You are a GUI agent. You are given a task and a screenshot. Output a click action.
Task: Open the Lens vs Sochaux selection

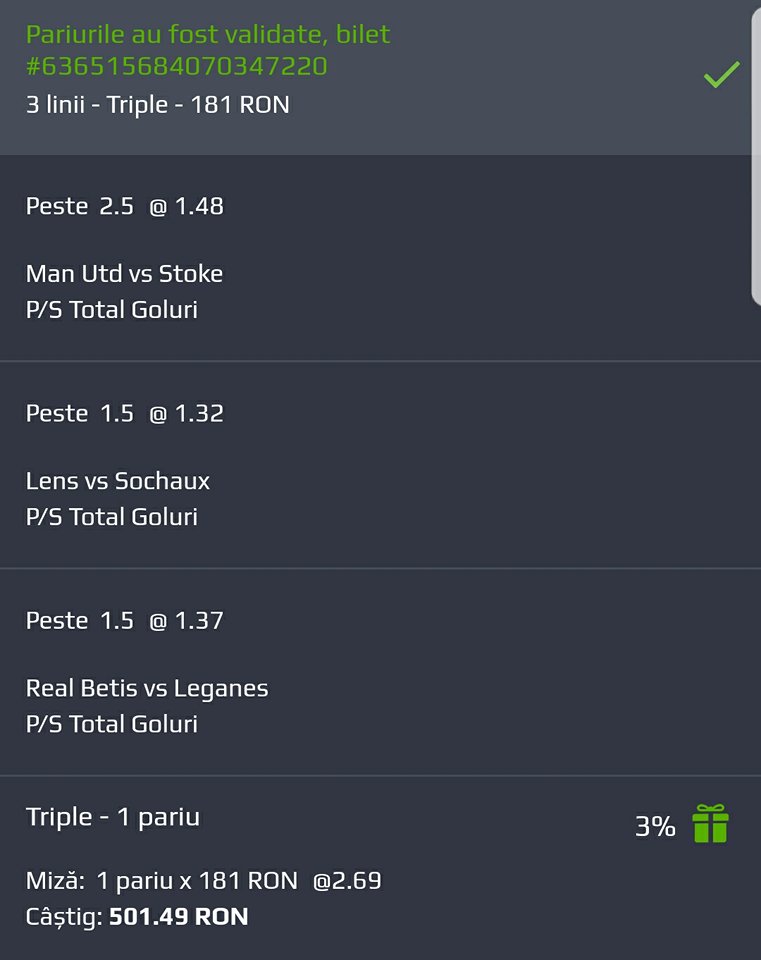(375, 465)
